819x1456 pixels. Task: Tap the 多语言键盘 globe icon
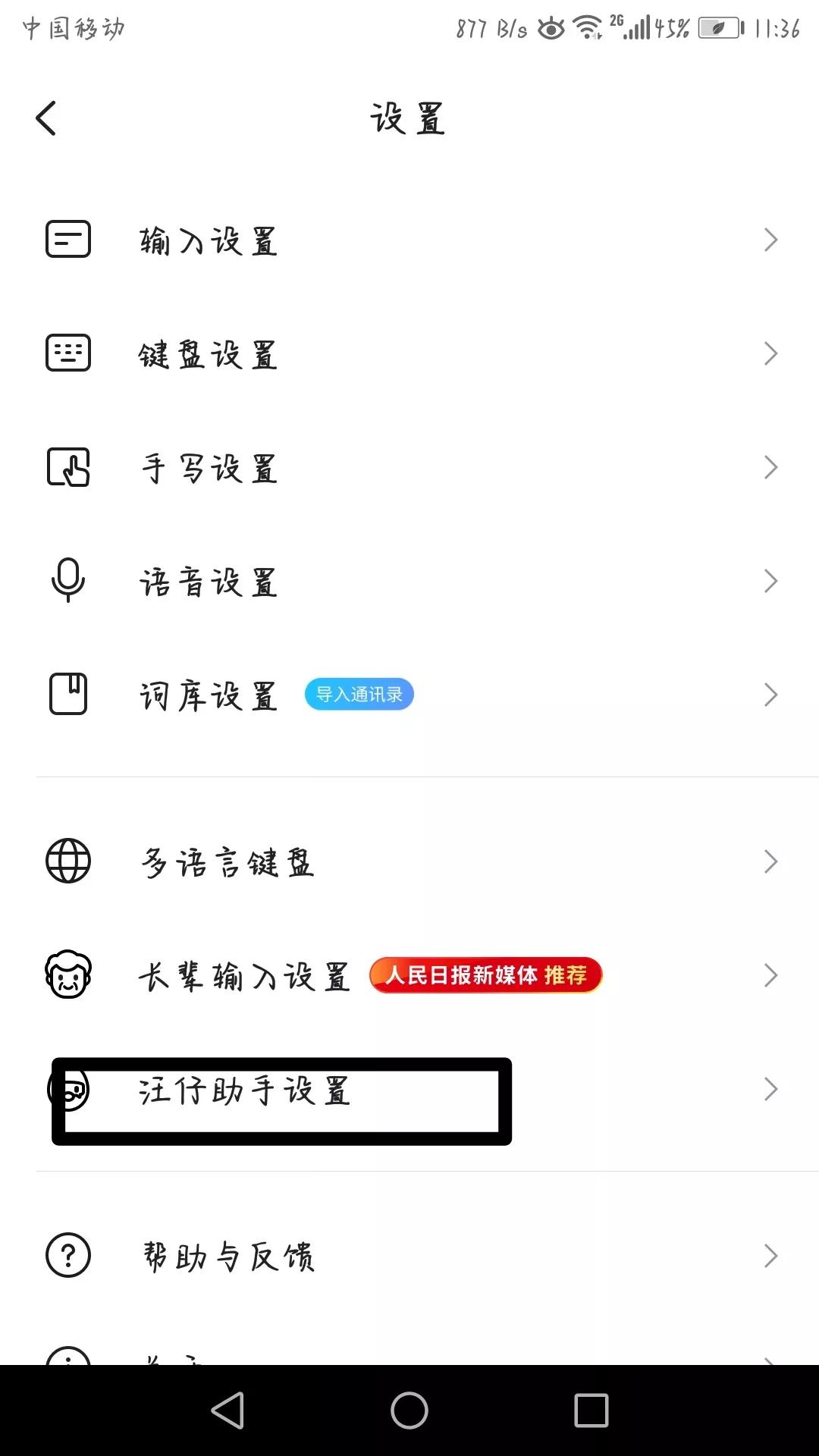tap(68, 861)
